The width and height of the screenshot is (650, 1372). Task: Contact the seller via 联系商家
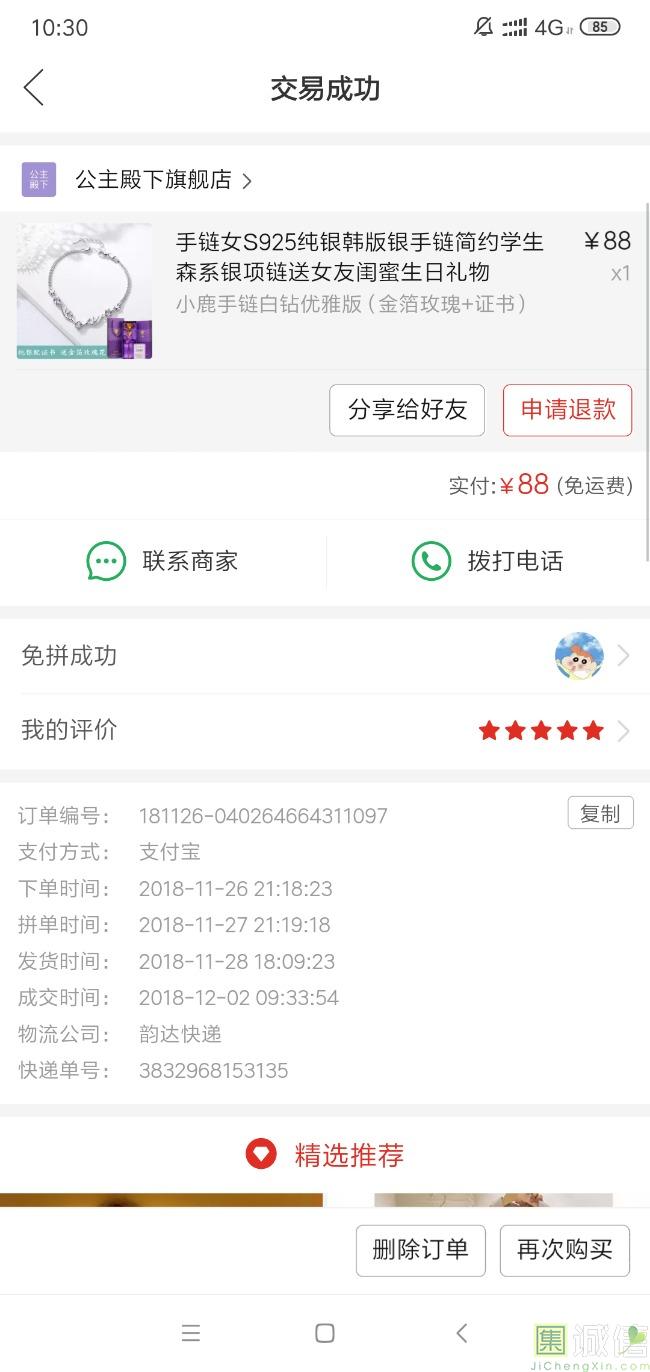pyautogui.click(x=163, y=561)
